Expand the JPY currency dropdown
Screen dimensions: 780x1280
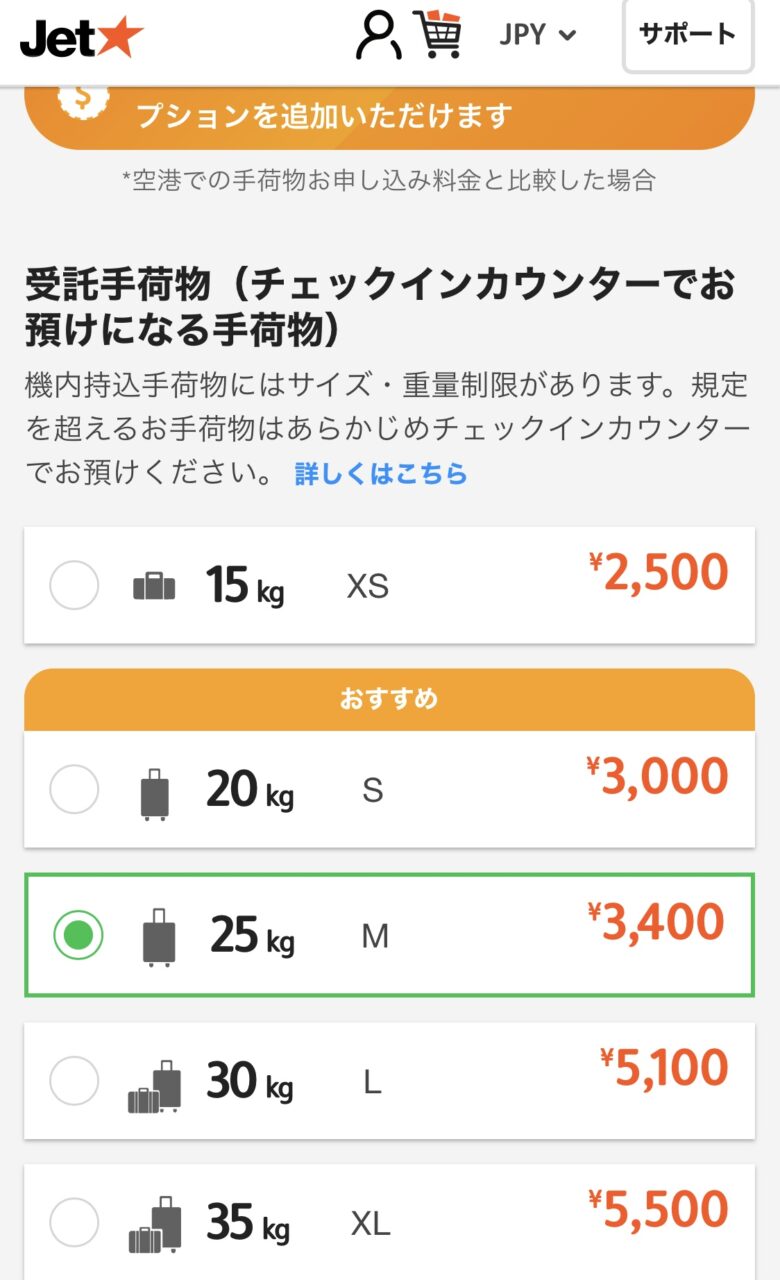[x=538, y=35]
